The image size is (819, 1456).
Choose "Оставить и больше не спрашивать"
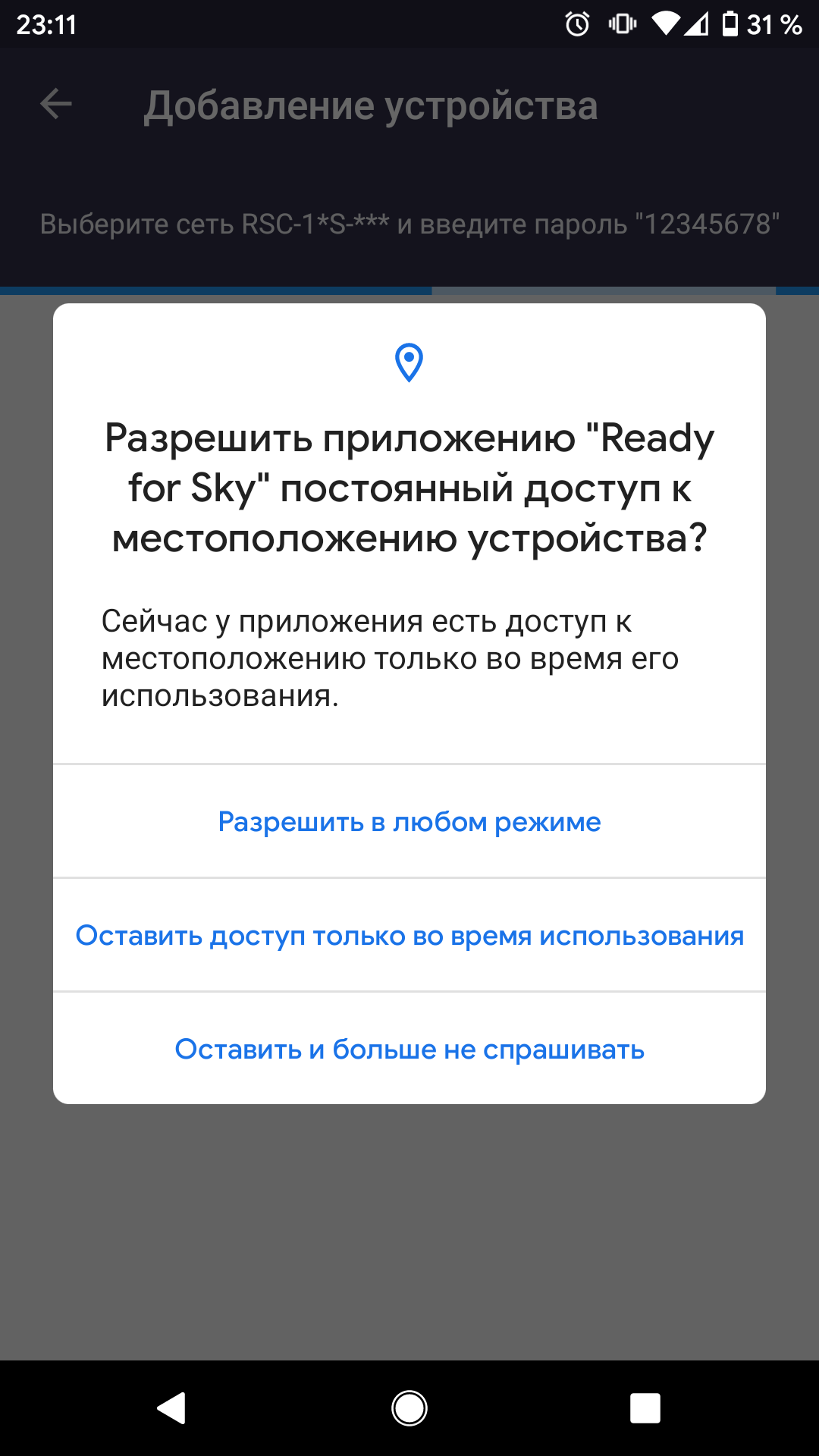[x=409, y=1050]
